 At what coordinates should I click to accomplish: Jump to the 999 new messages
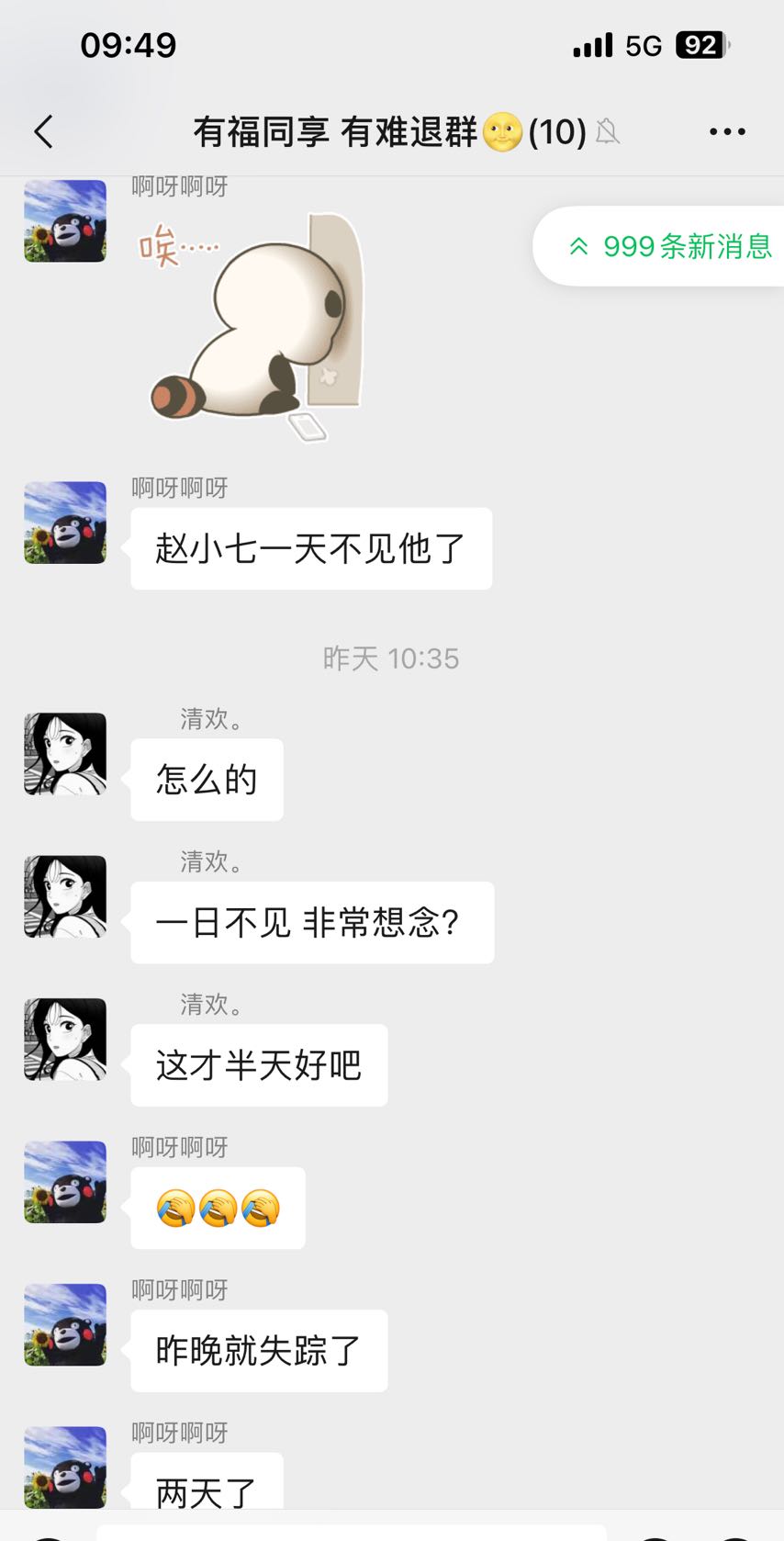pyautogui.click(x=669, y=246)
